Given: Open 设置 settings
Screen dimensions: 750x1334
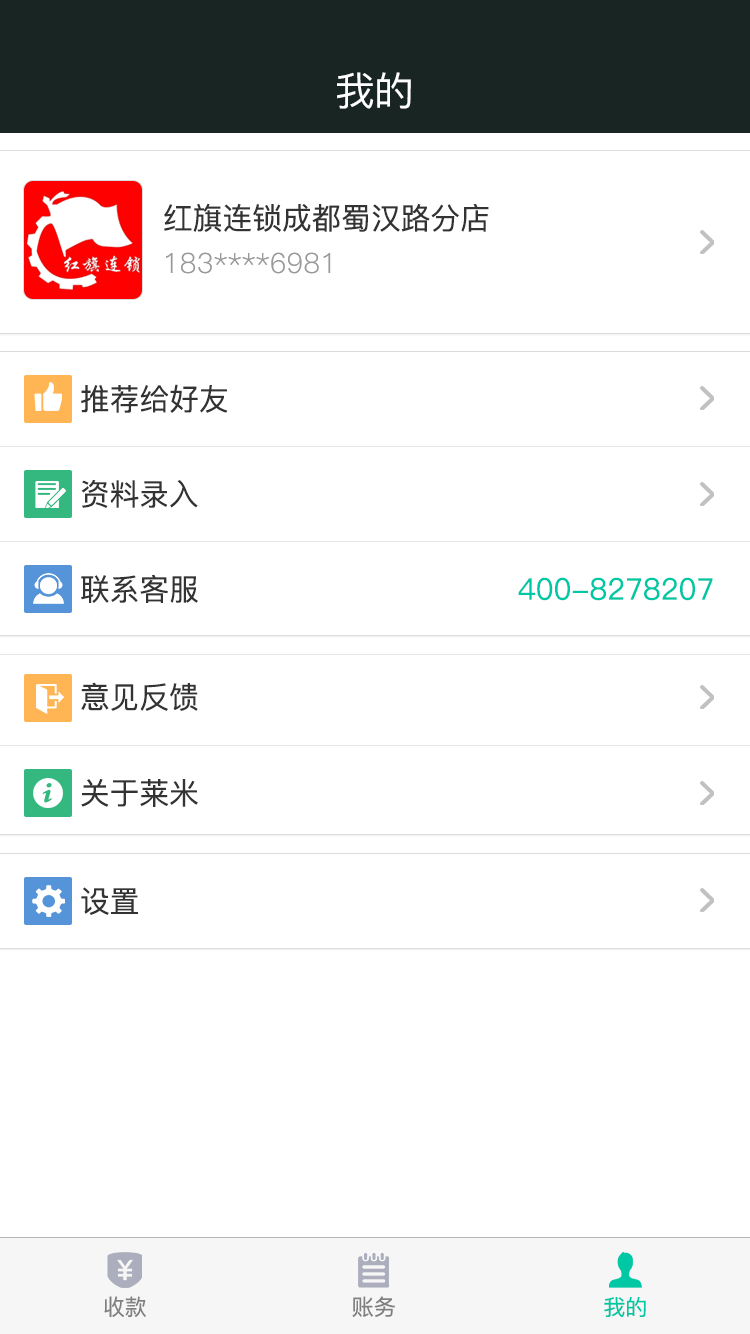Looking at the screenshot, I should [x=375, y=901].
